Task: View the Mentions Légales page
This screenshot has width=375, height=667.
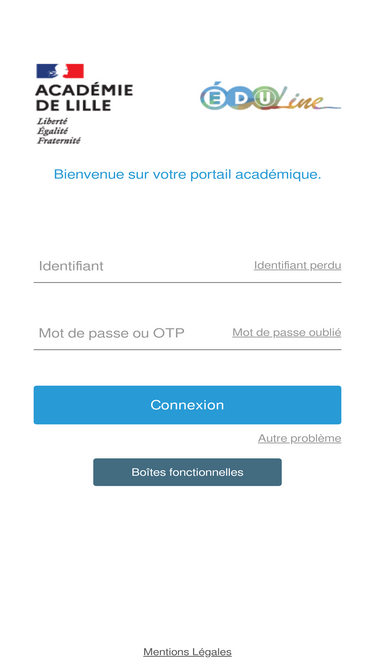Action: point(188,652)
